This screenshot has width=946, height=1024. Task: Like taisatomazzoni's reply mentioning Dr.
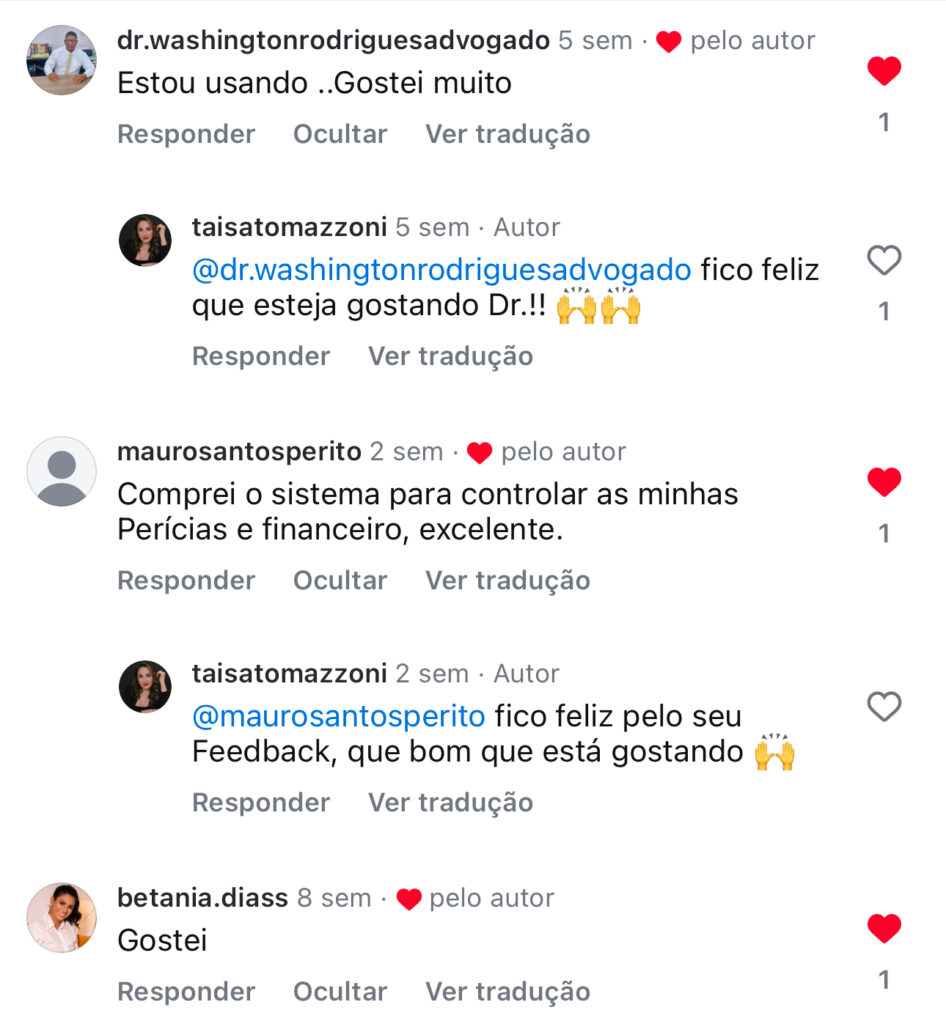(x=883, y=261)
